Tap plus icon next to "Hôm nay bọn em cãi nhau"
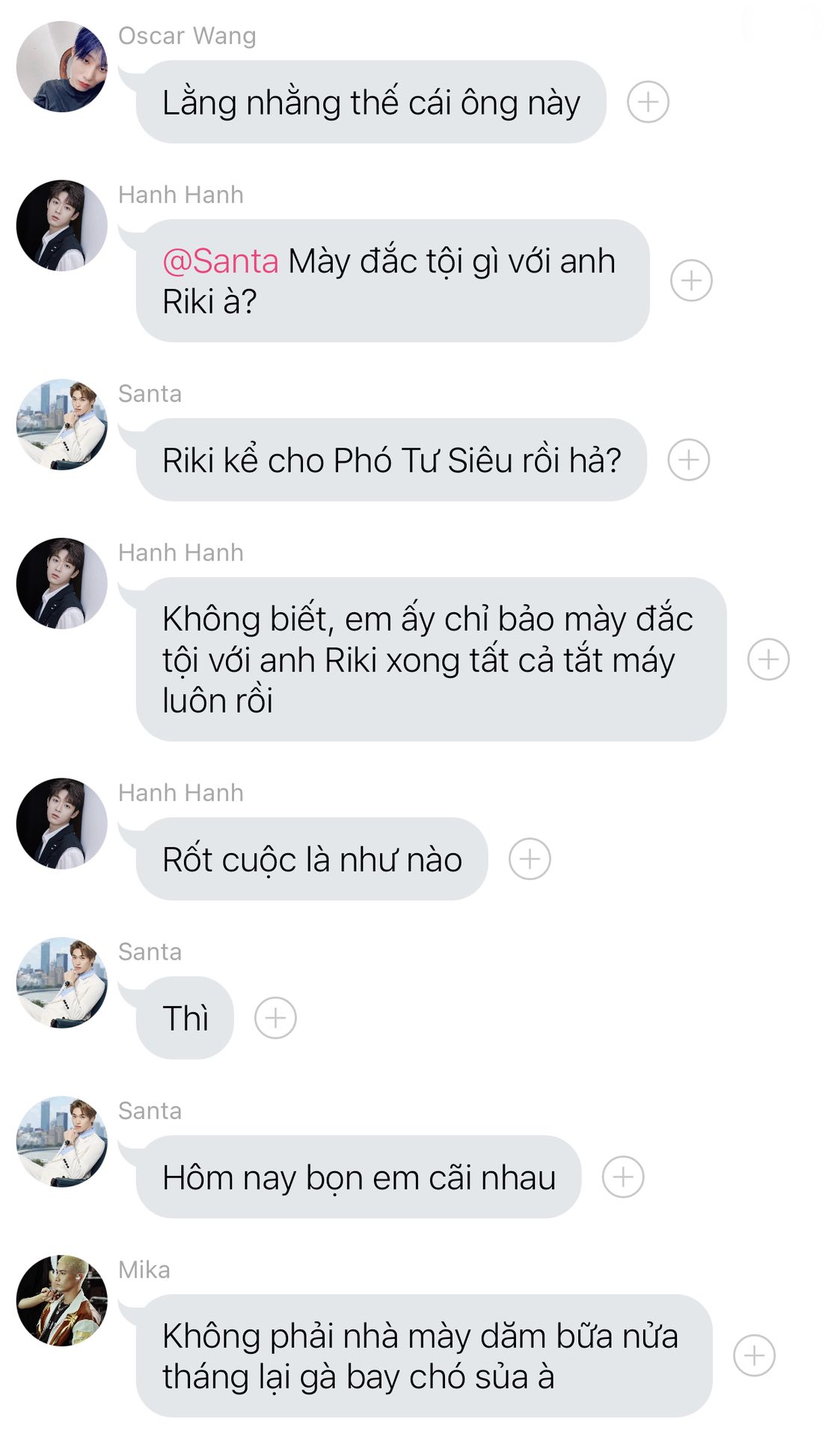Screen dimensions: 840x1437 coord(623,1177)
